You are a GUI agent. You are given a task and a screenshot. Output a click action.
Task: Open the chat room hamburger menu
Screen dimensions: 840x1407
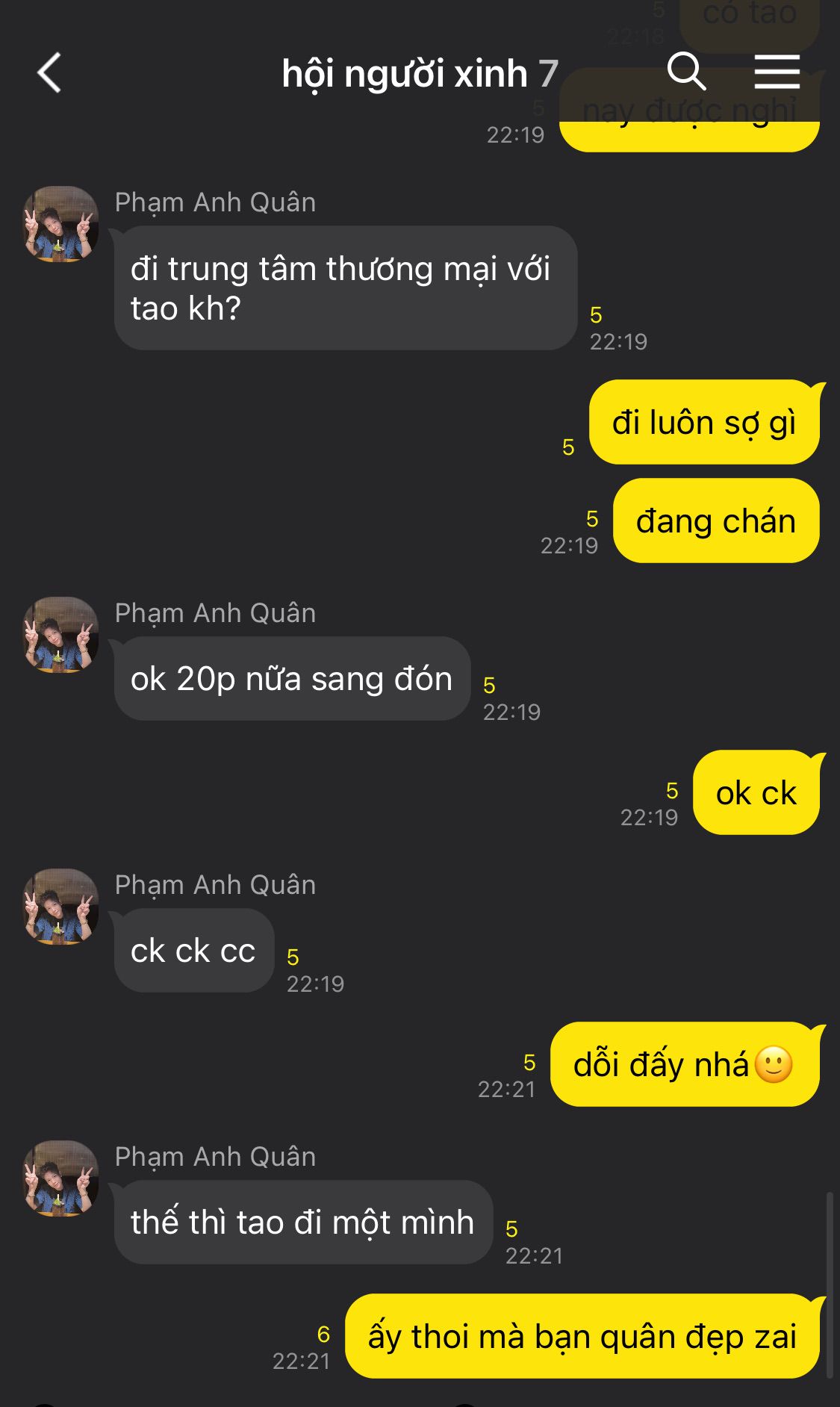(777, 72)
